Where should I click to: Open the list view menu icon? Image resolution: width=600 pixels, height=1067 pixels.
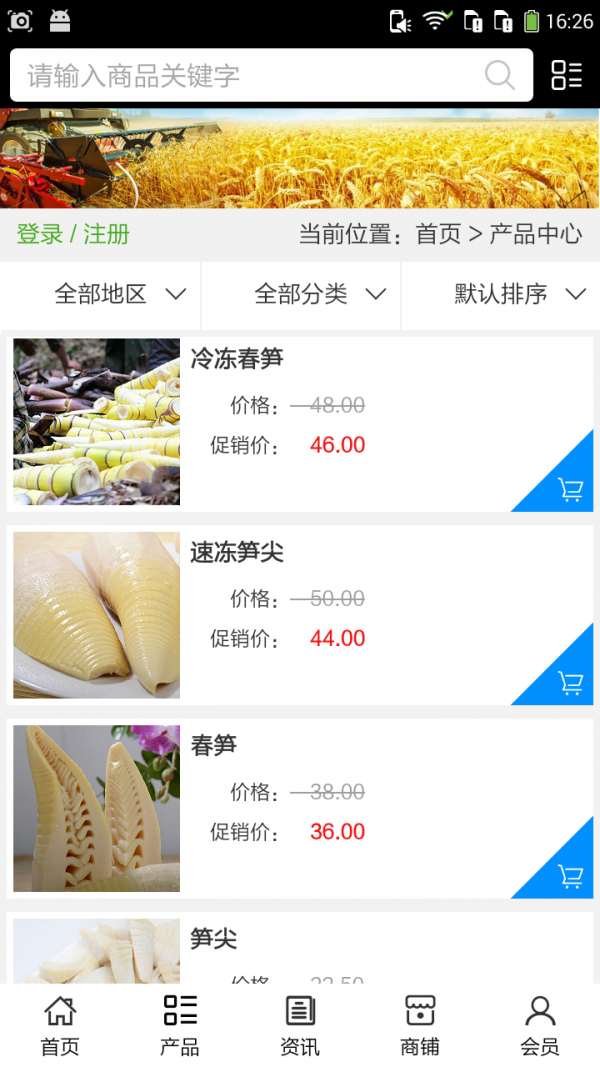click(x=566, y=75)
